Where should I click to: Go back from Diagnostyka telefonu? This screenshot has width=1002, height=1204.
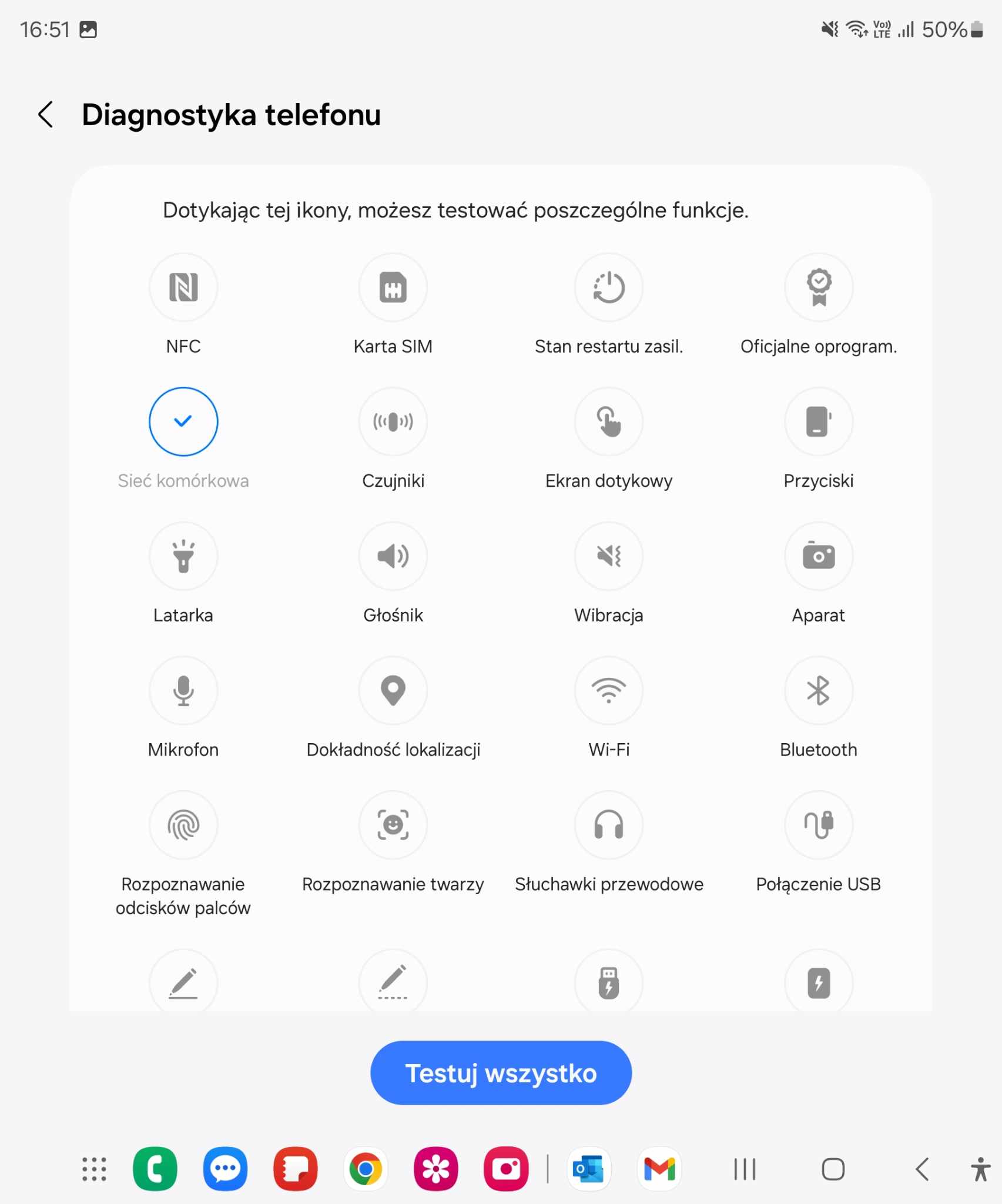(x=46, y=115)
